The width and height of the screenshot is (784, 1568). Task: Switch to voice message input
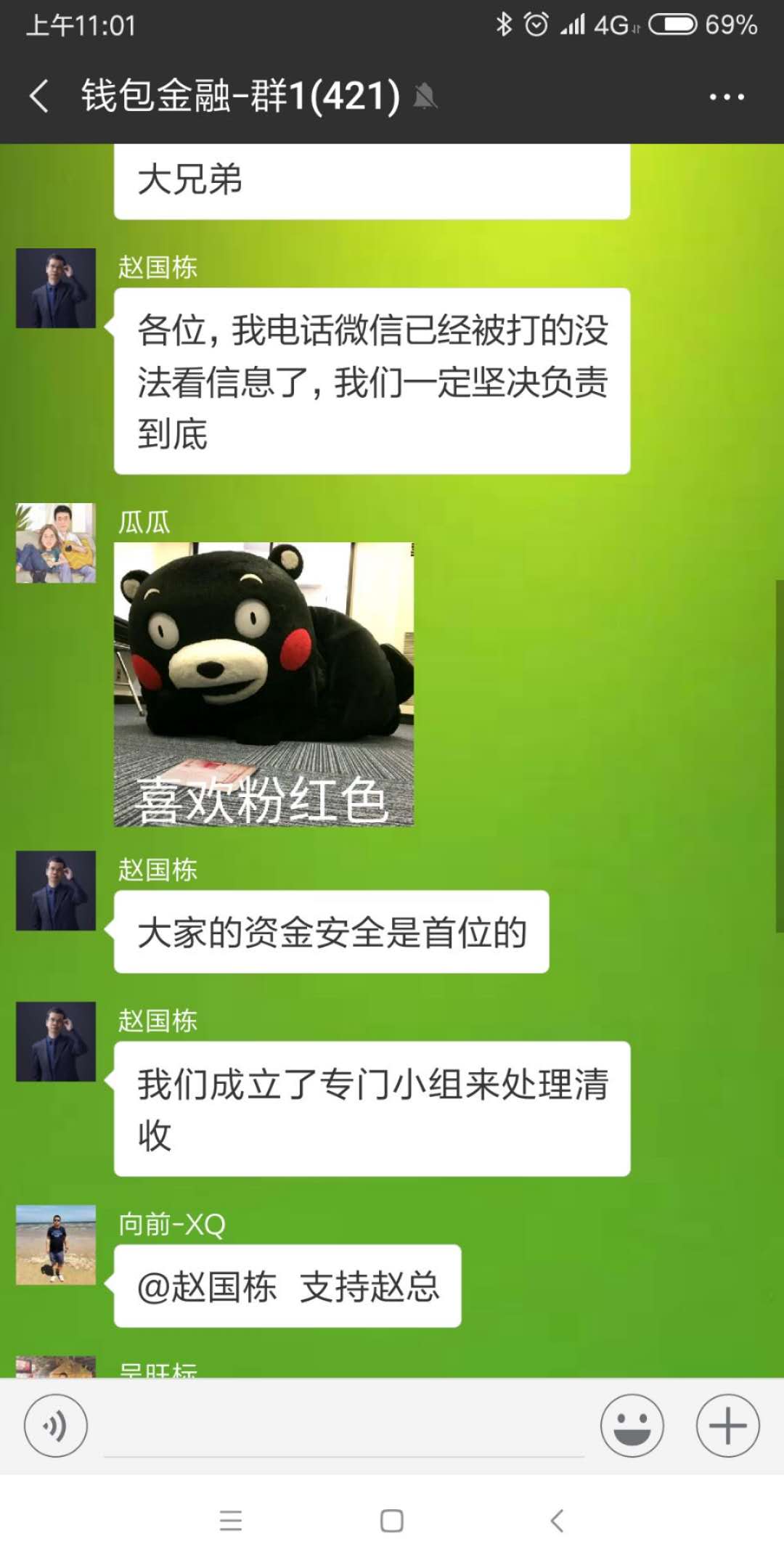pos(56,1426)
